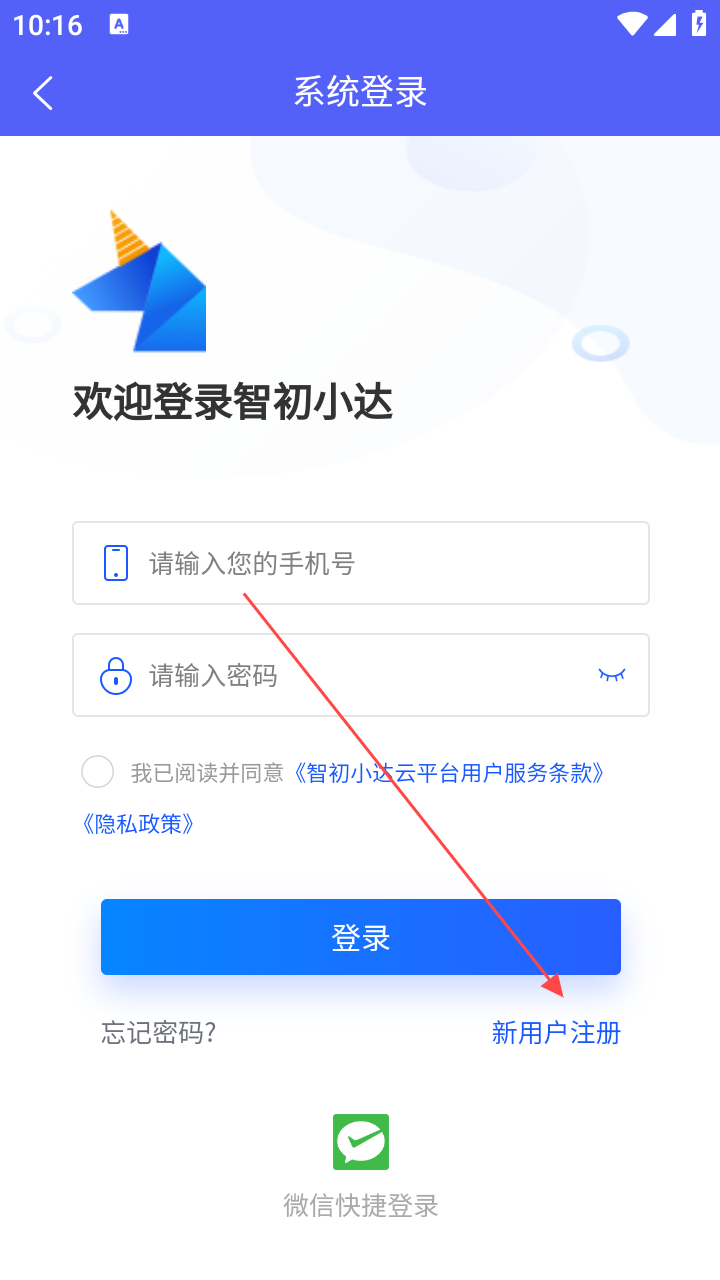
Task: Toggle password visibility eye icon
Action: [x=611, y=675]
